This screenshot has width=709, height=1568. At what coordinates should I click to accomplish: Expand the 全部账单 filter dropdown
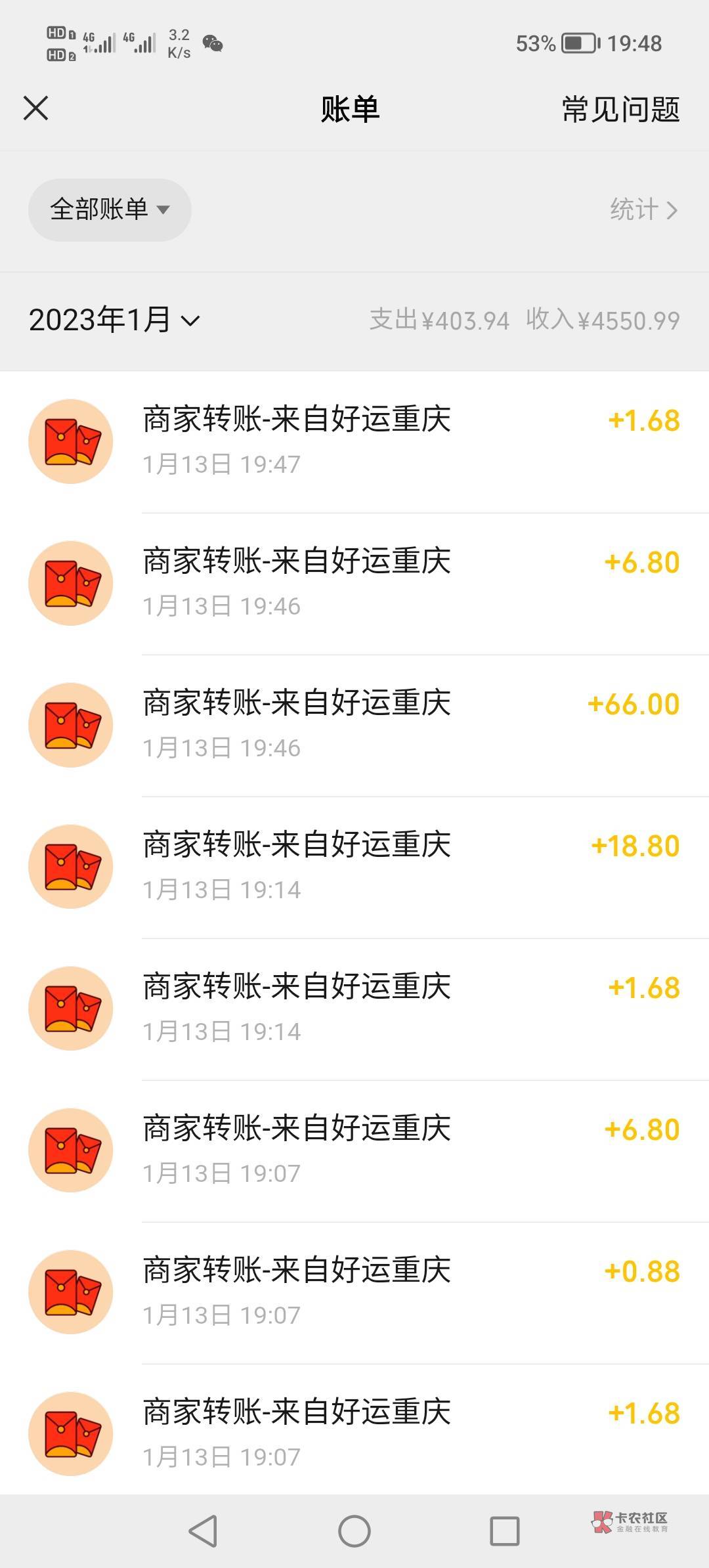pos(110,210)
